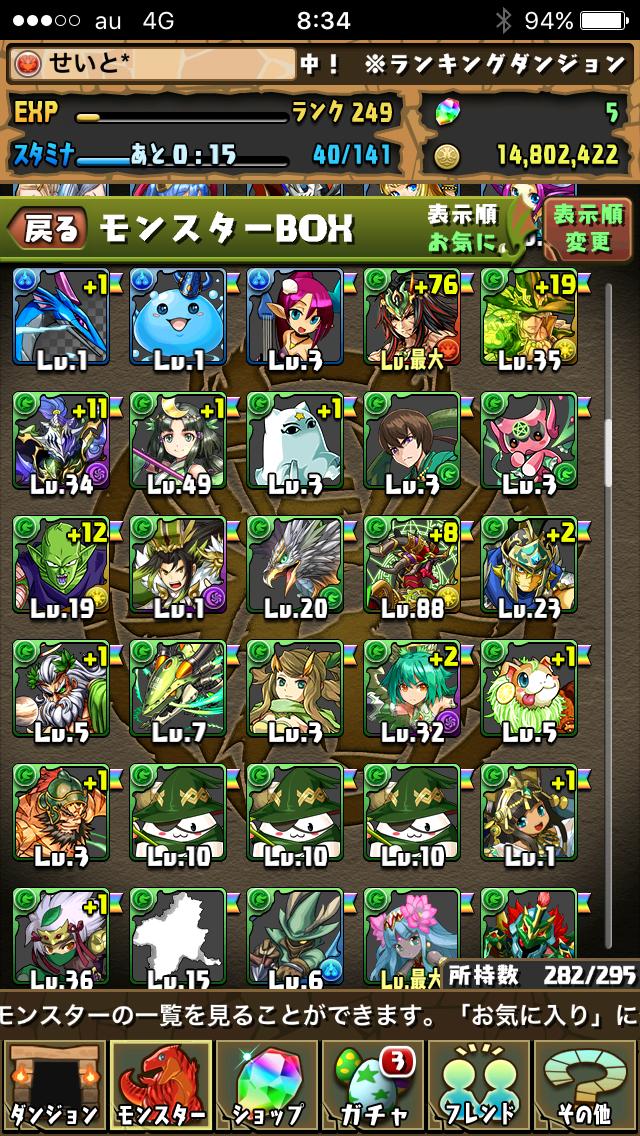The image size is (640, 1136).
Task: Select the Lv.49 dark-haired girl monster
Action: (178, 440)
